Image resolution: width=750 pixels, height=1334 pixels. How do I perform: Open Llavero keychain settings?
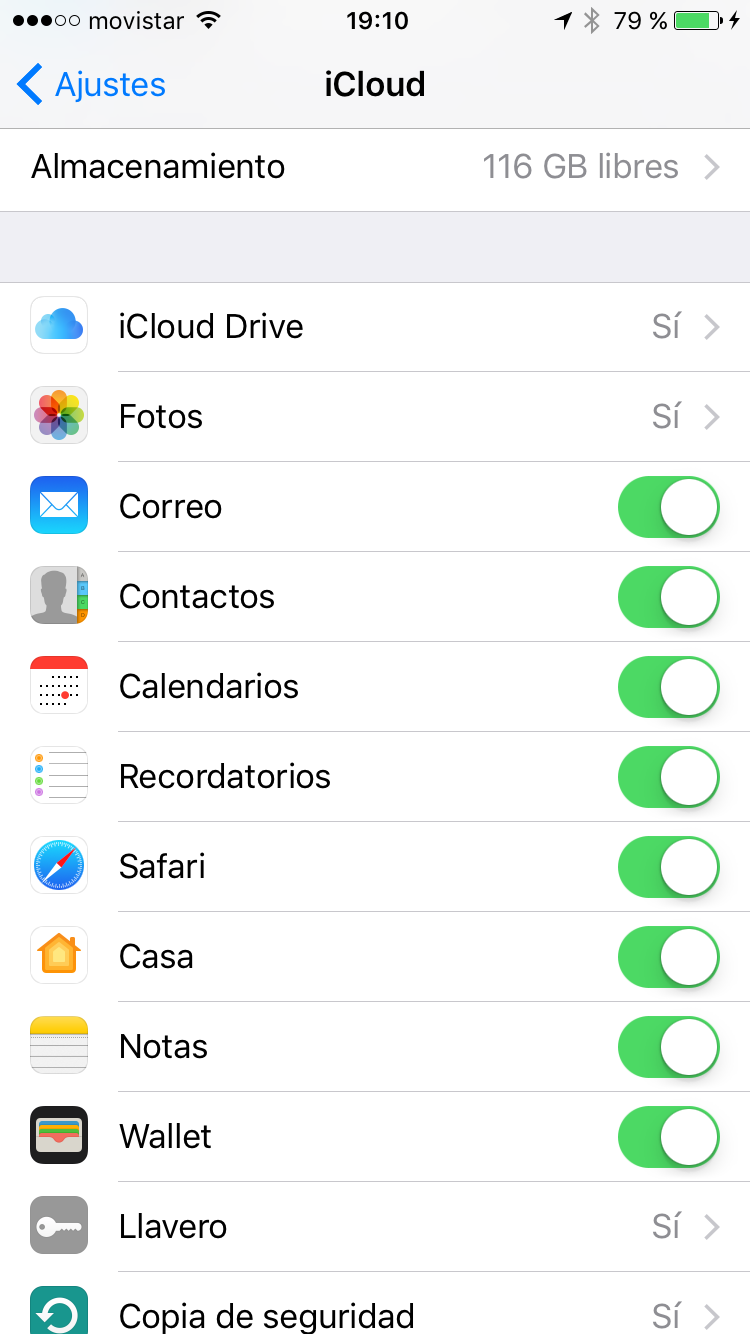tap(375, 1227)
